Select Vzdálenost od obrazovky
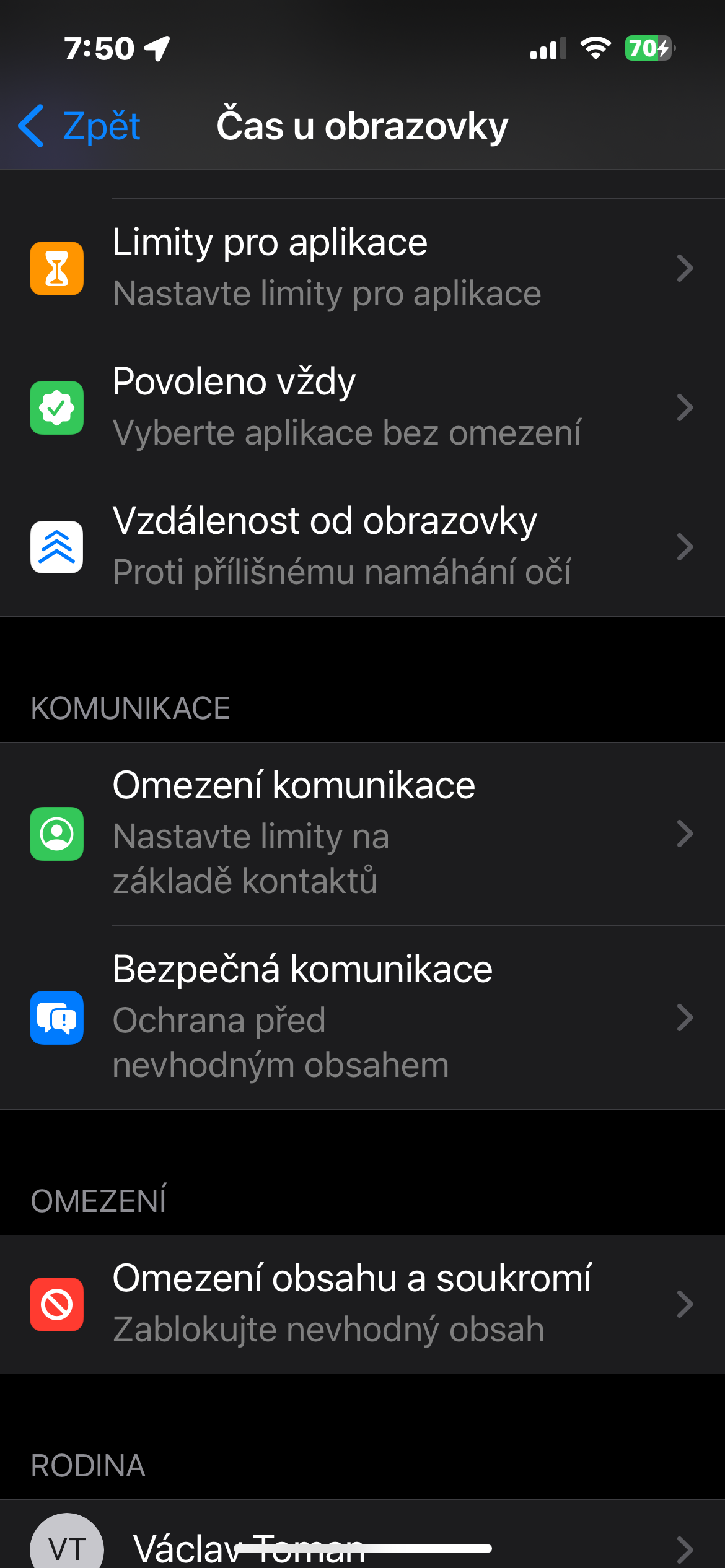This screenshot has height=1568, width=725. click(x=362, y=547)
